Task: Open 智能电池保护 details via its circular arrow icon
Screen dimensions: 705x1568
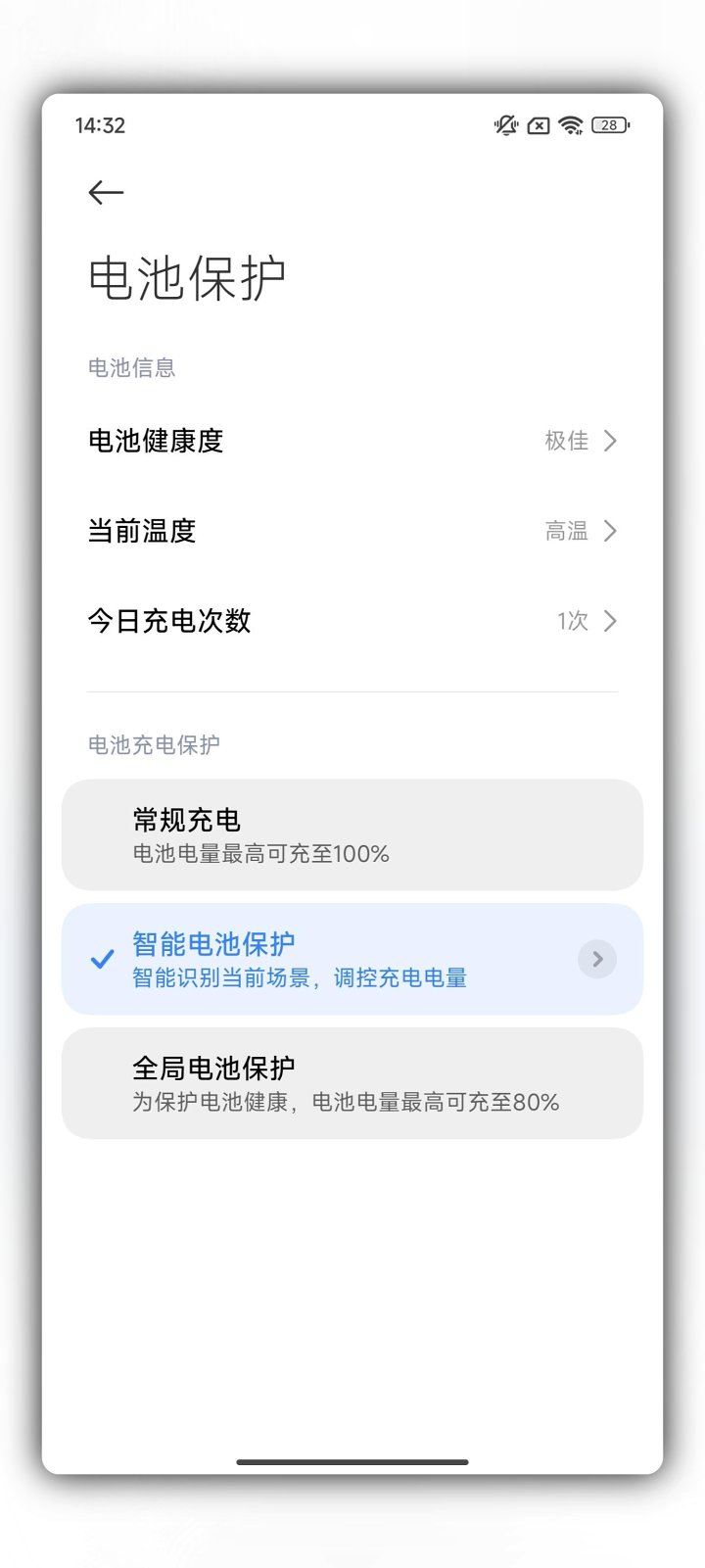Action: coord(596,960)
